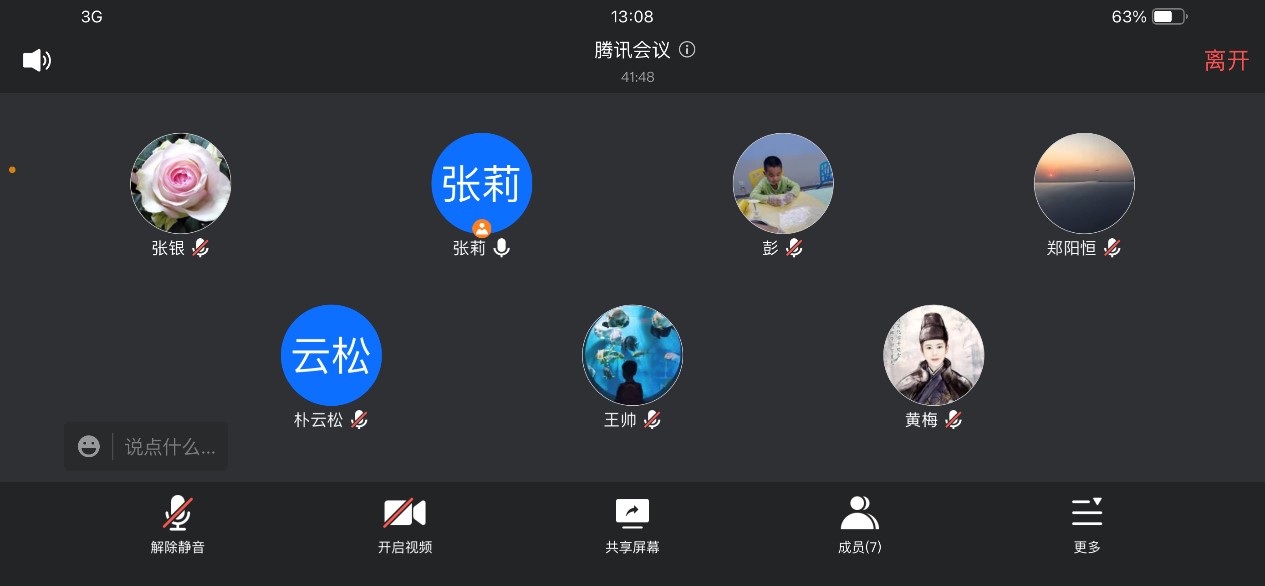Image resolution: width=1265 pixels, height=586 pixels.
Task: Select participant 张银's avatar
Action: pyautogui.click(x=181, y=183)
